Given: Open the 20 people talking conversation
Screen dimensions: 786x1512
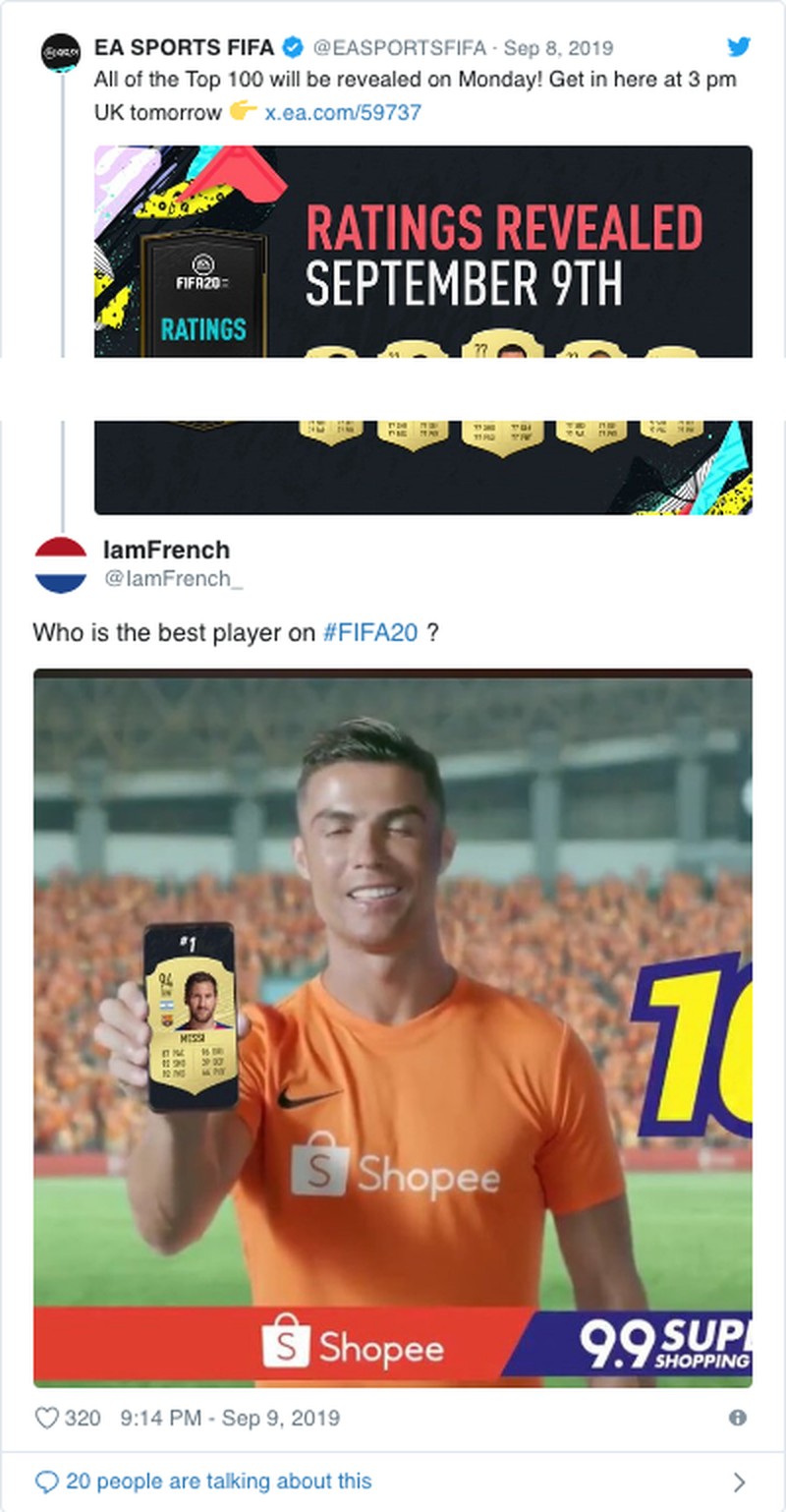Looking at the screenshot, I should point(218,1481).
